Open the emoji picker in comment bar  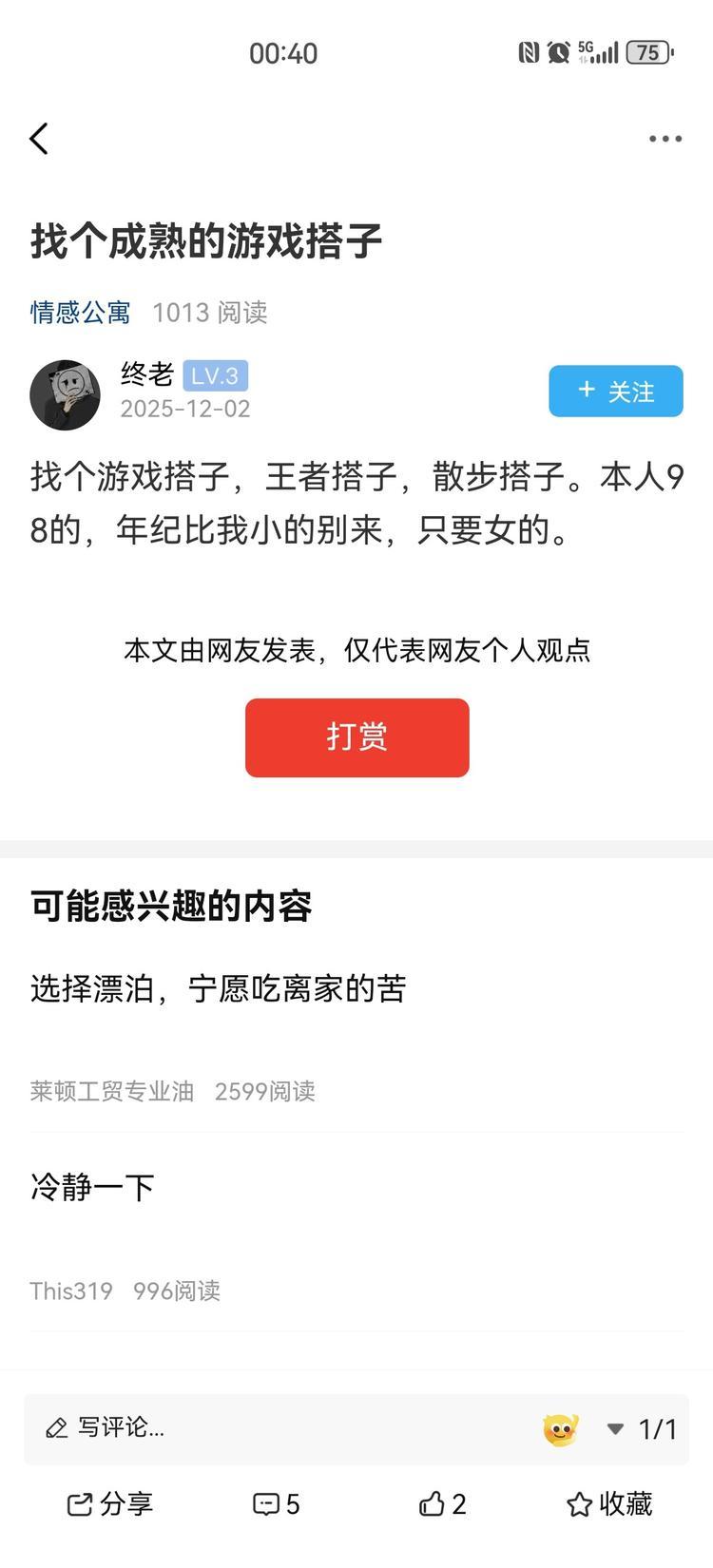560,1429
